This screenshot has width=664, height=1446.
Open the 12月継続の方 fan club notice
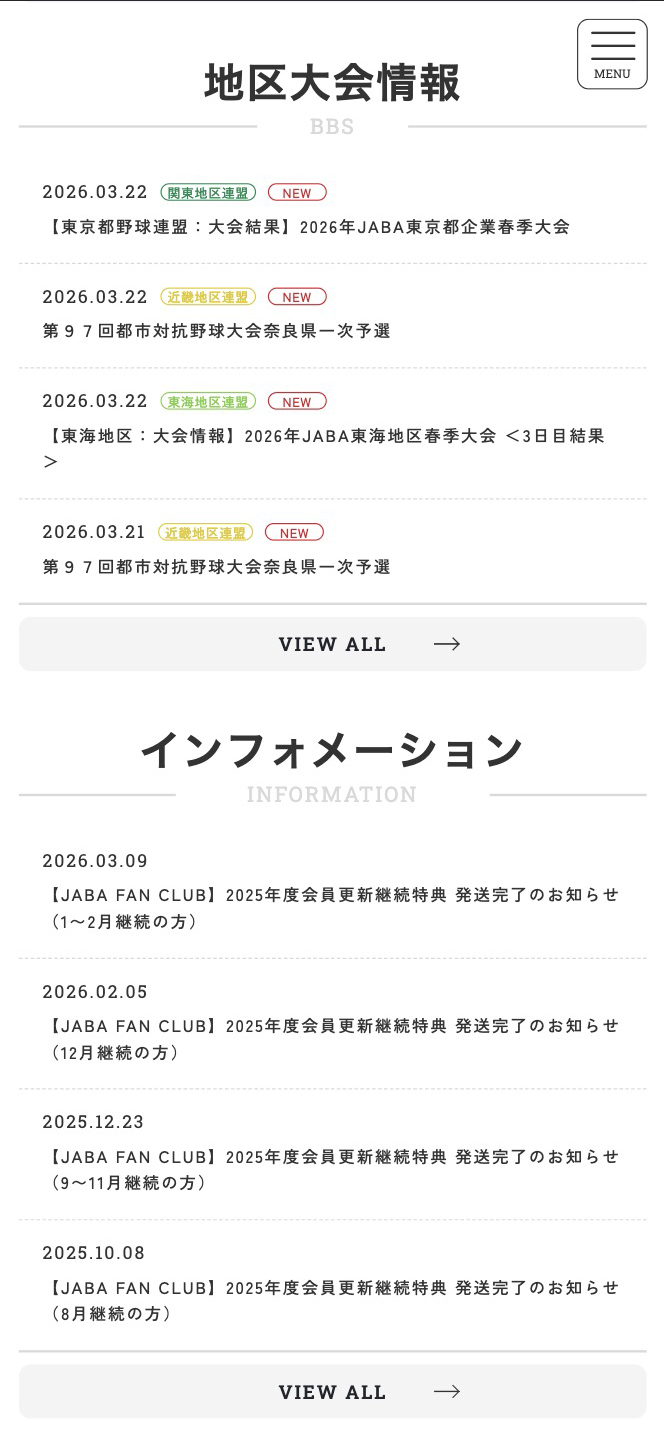coord(331,1039)
